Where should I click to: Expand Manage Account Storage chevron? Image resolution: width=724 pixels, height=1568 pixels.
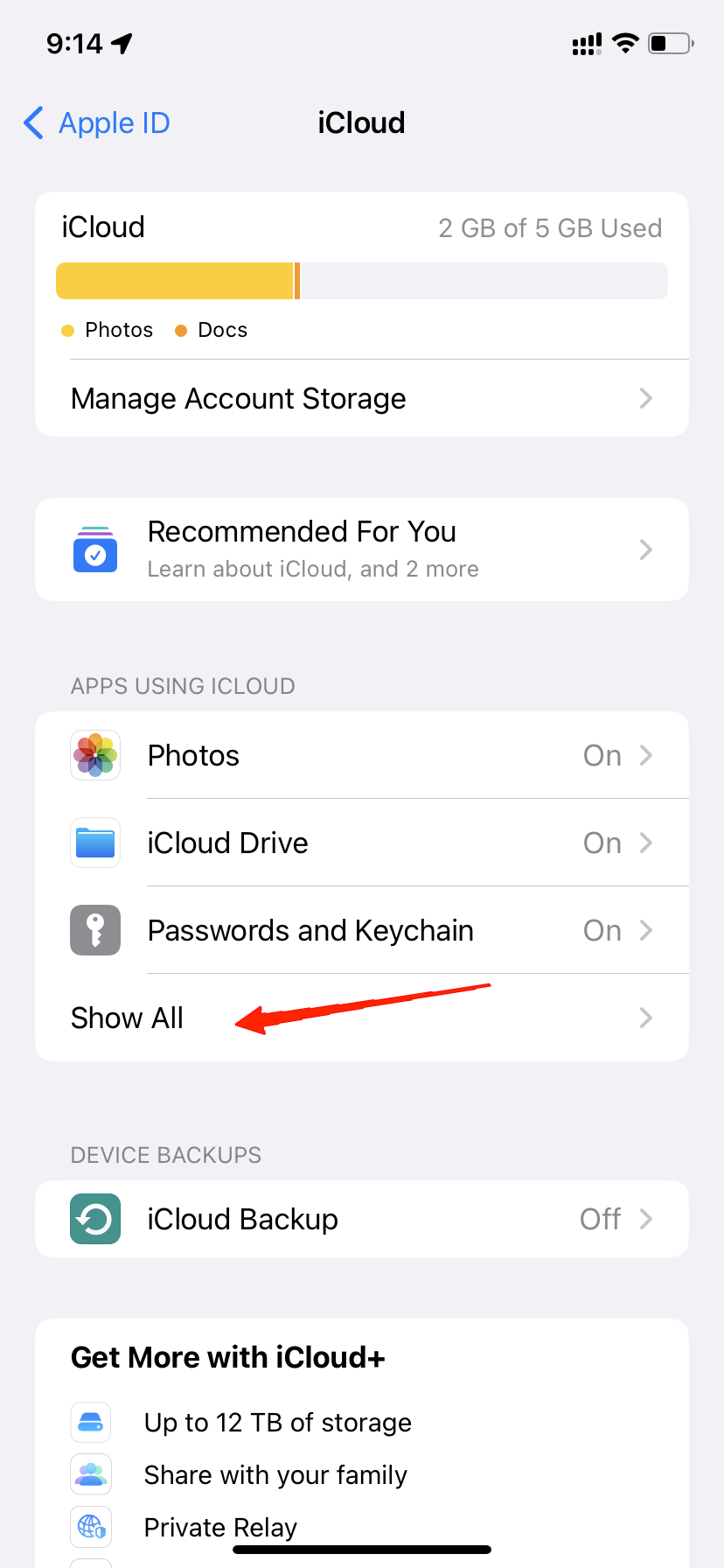645,398
